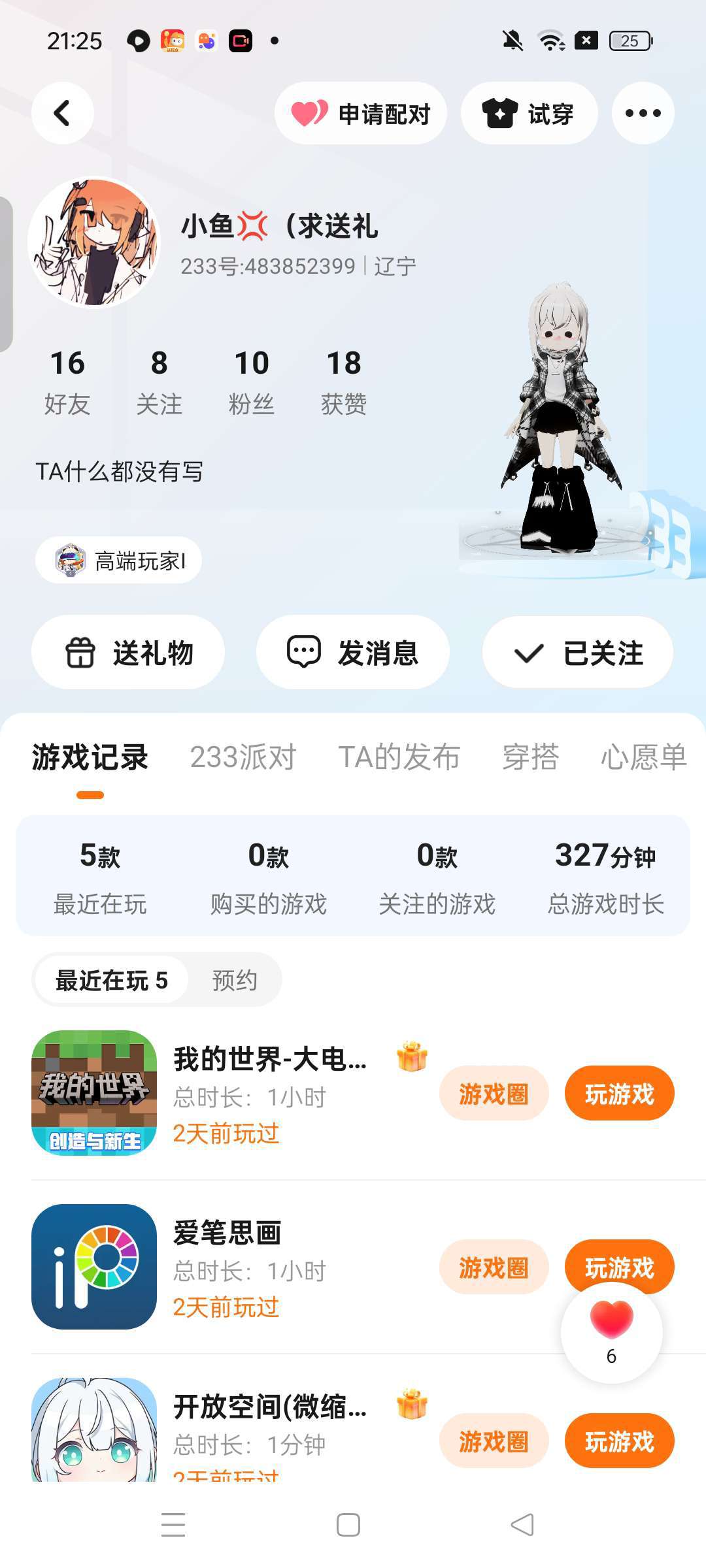Screen dimensions: 706x1568
Task: Open the 穿搭 tab
Action: point(530,757)
